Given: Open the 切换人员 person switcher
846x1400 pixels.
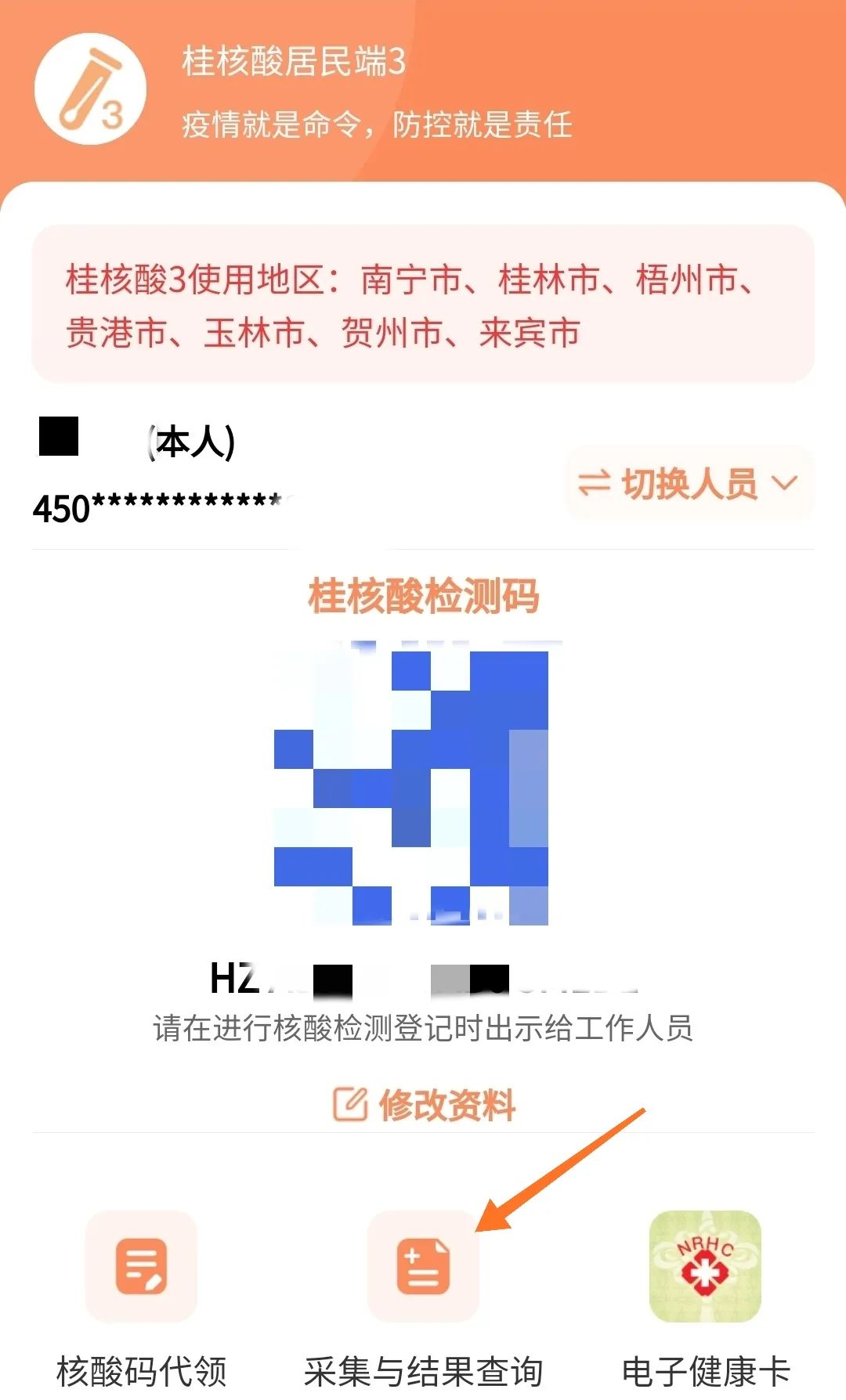Looking at the screenshot, I should 689,482.
